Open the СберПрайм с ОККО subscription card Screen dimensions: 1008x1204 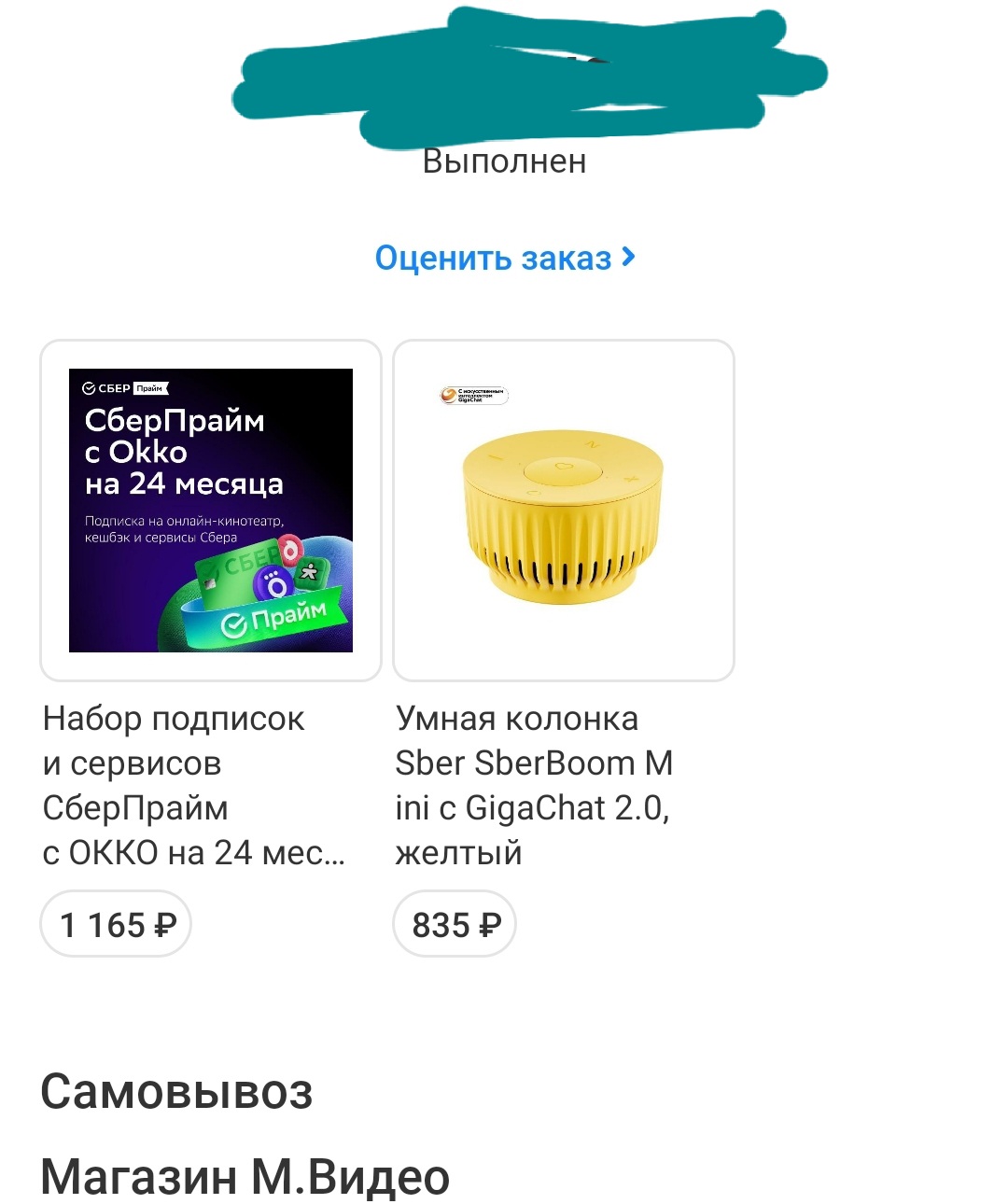[211, 511]
